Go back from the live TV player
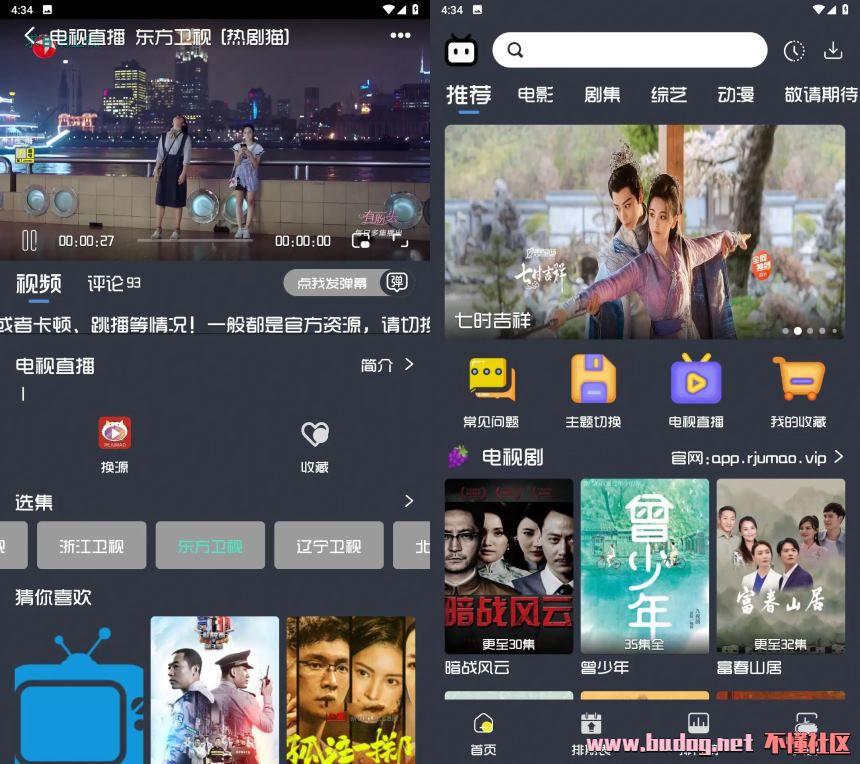 29,36
